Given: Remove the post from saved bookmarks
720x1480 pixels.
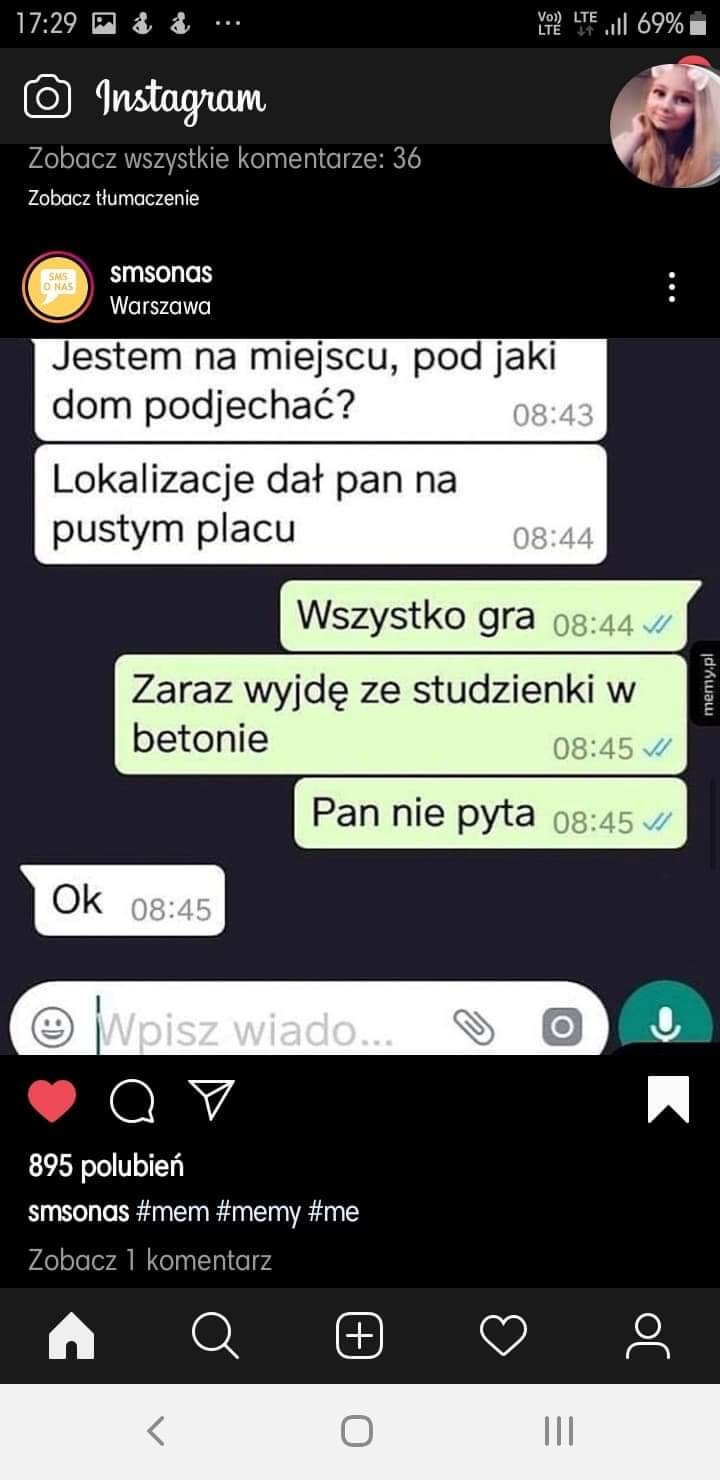Looking at the screenshot, I should pos(668,1100).
